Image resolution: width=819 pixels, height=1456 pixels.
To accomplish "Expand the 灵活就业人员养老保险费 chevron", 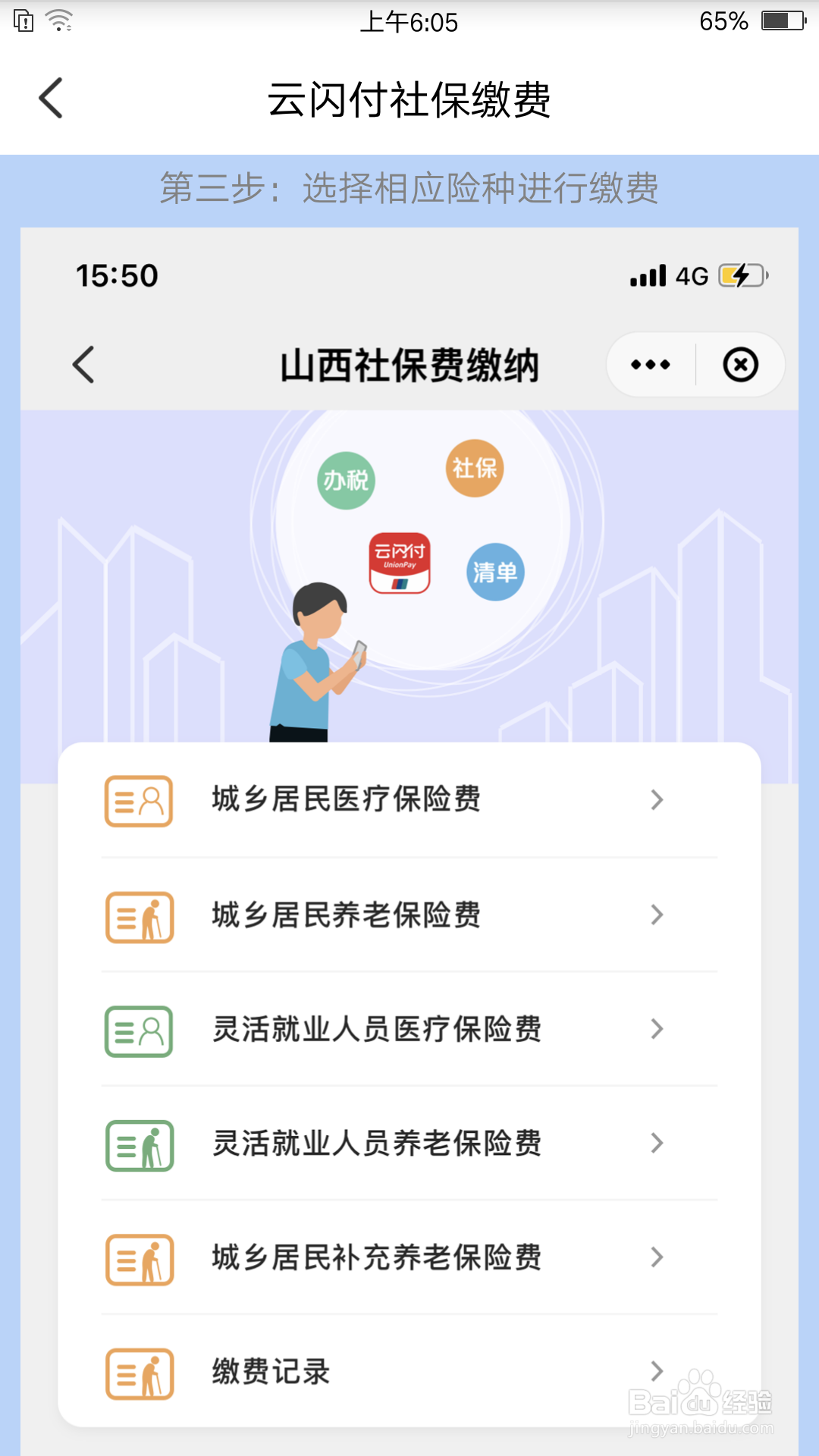I will [x=657, y=1145].
